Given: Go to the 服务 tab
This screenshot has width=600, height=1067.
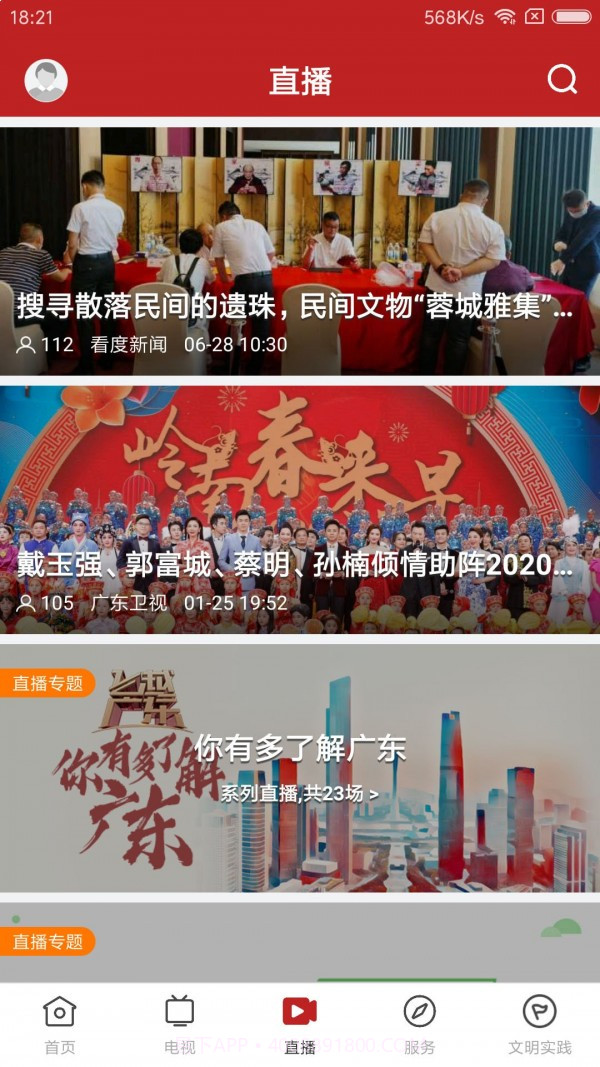Looking at the screenshot, I should (420, 1025).
